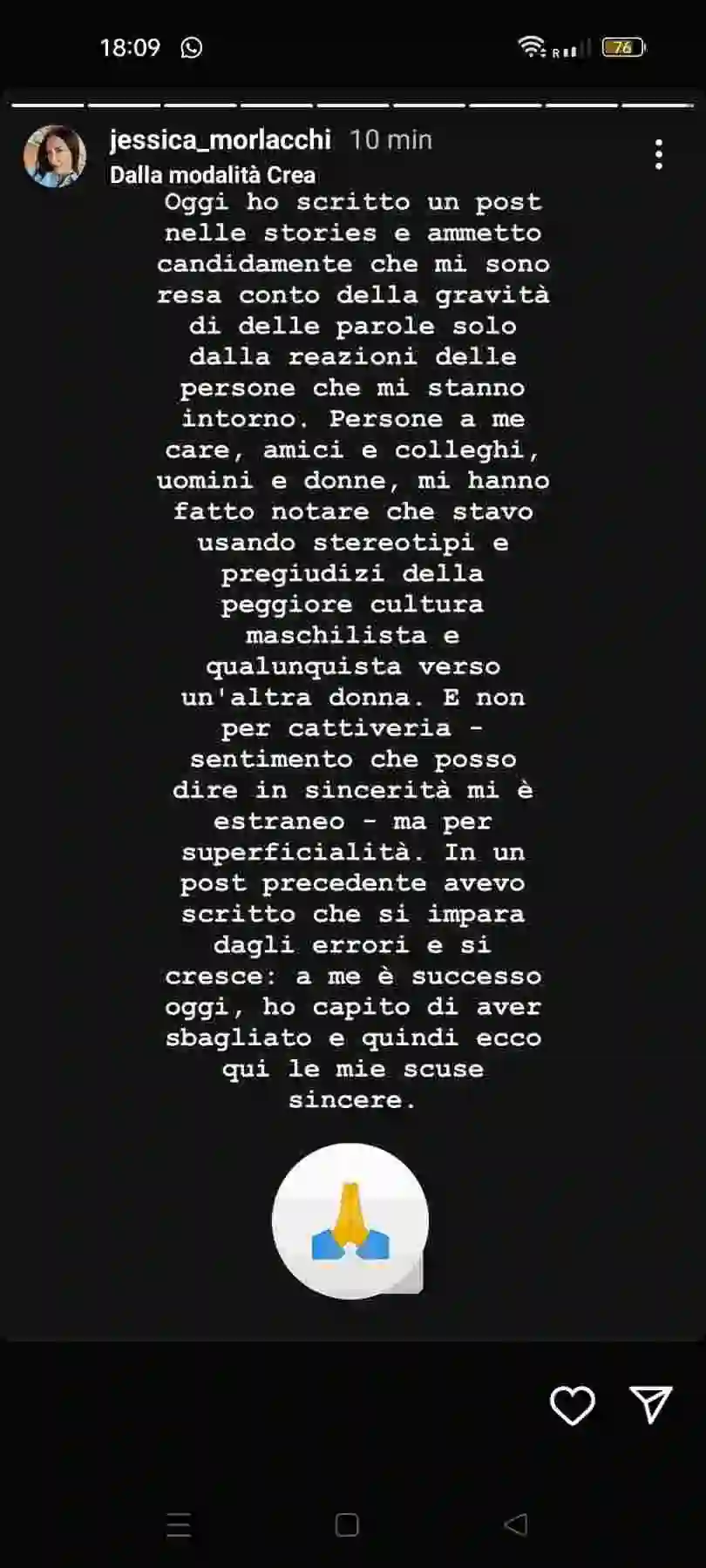Image resolution: width=706 pixels, height=1568 pixels.
Task: Tap the praying hands reaction sticker
Action: point(350,1220)
